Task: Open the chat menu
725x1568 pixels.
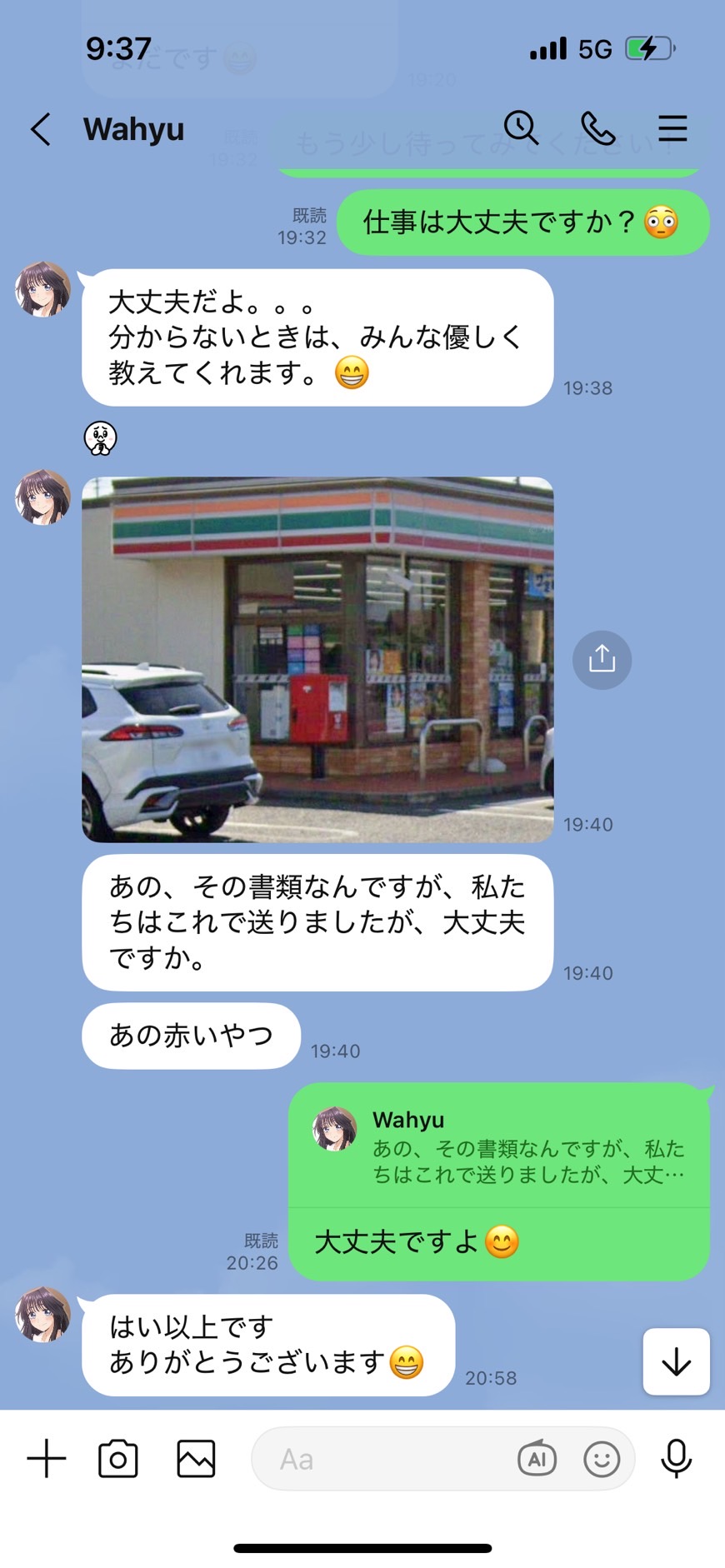Action: (672, 128)
